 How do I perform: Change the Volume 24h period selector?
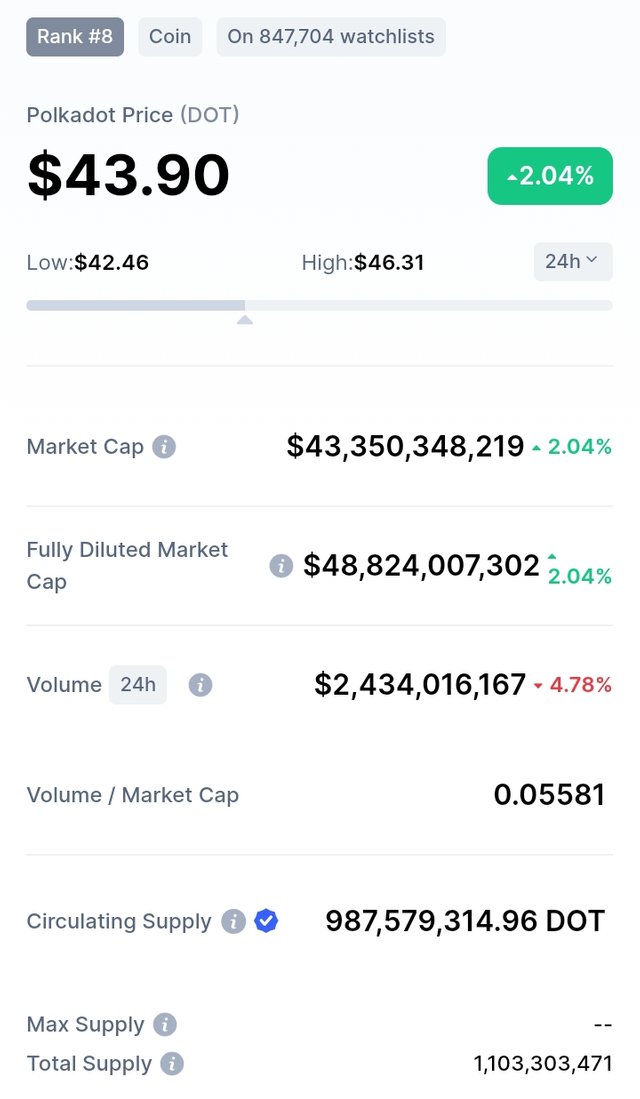138,684
